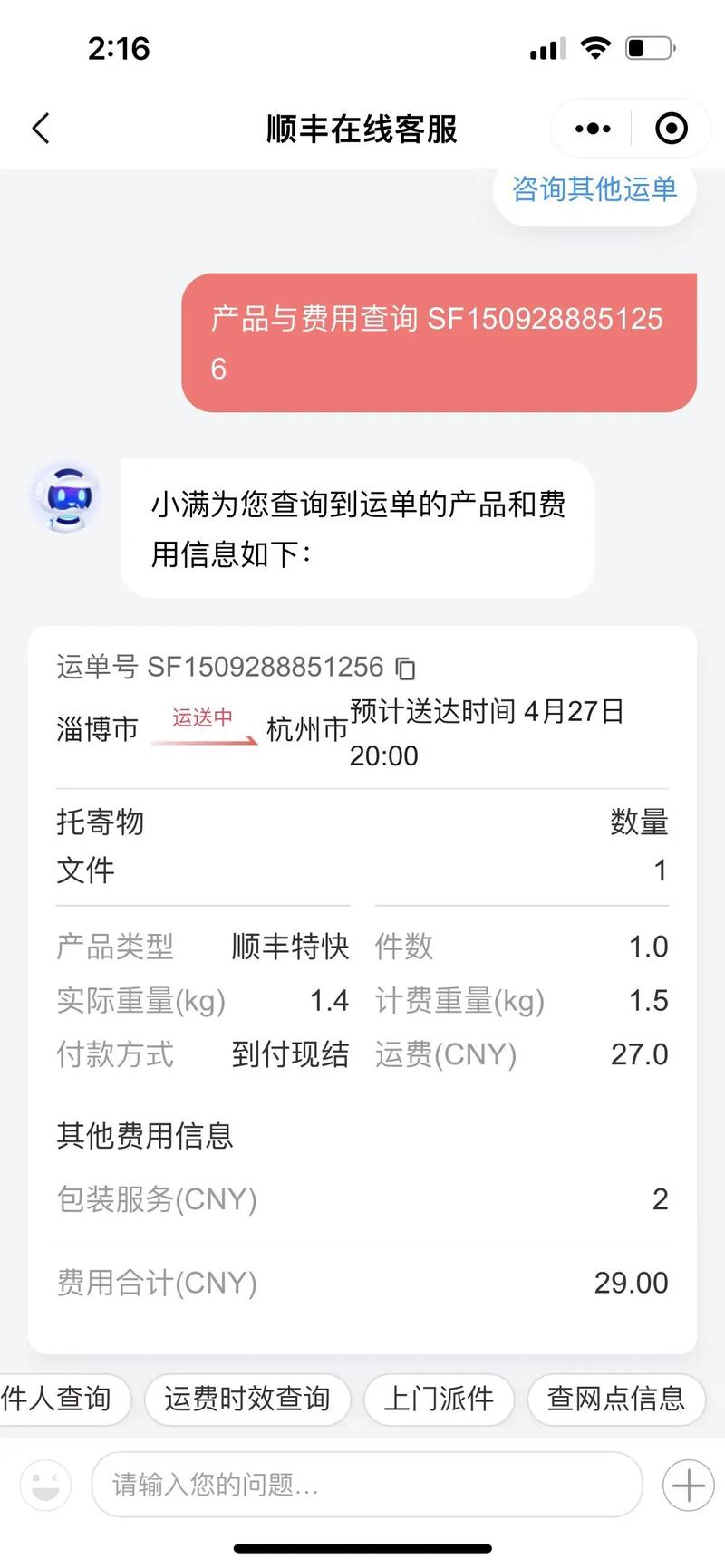The height and width of the screenshot is (1568, 725).
Task: Tap the battery indicator in status bar
Action: coord(650,49)
